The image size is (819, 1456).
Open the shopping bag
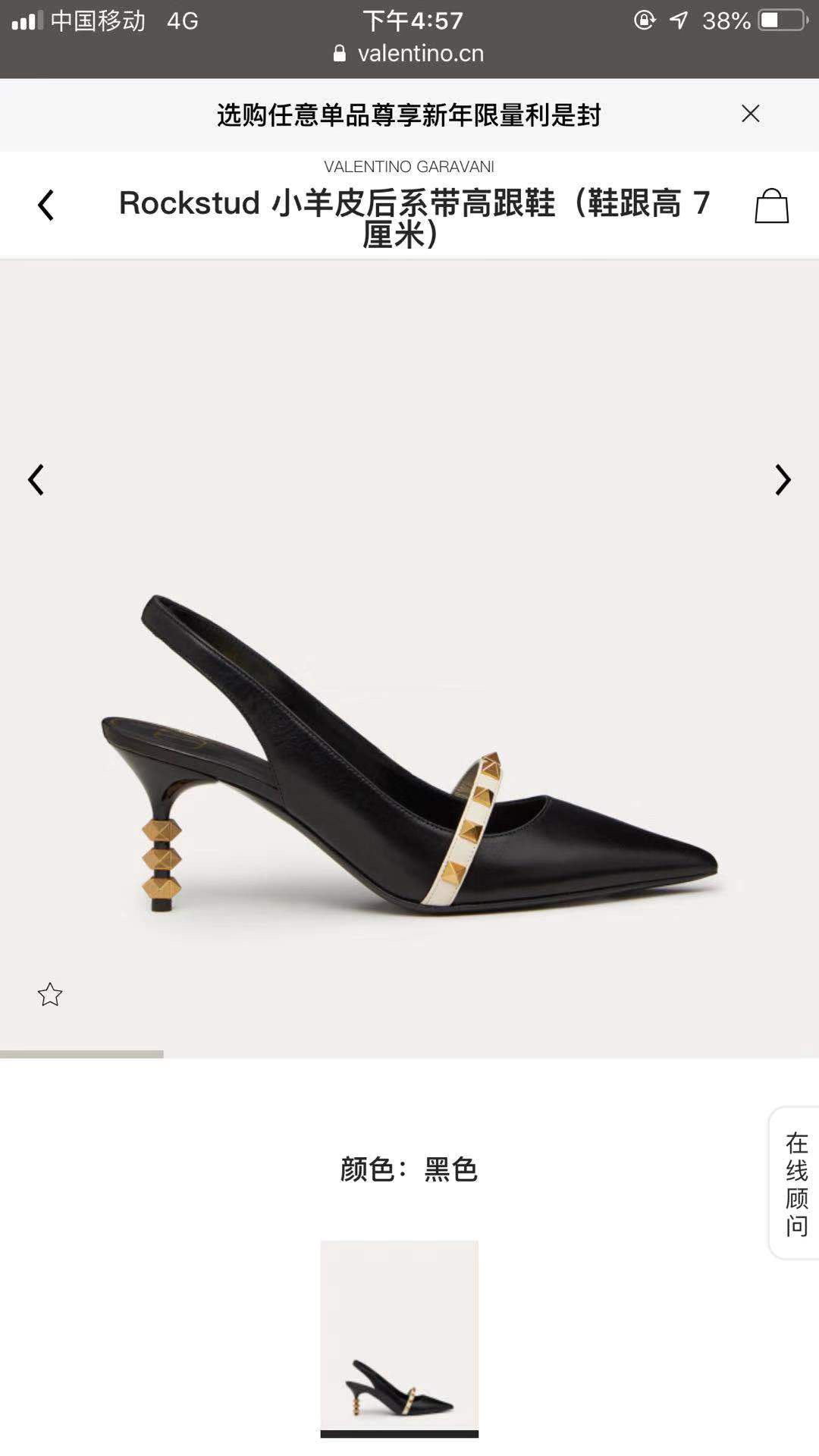[x=771, y=206]
